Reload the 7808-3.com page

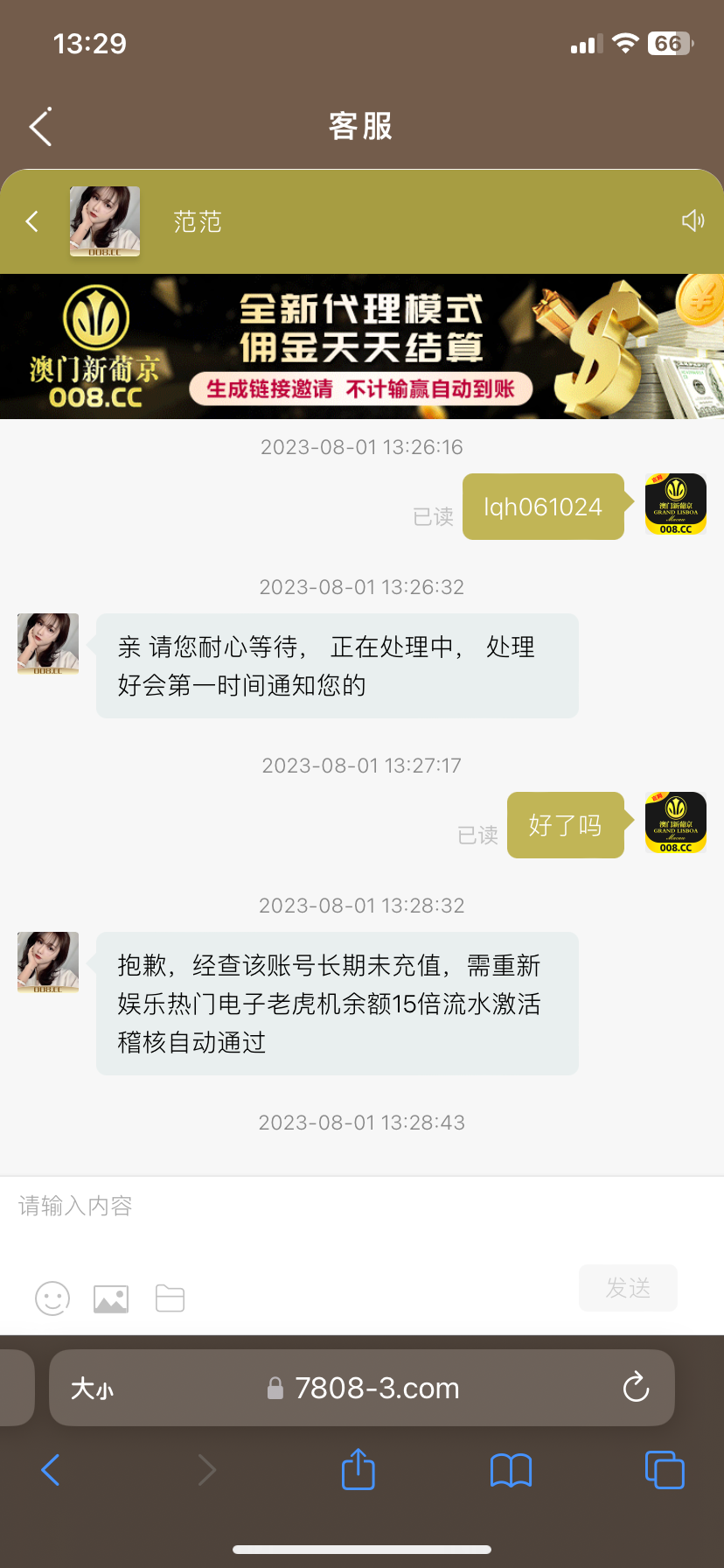point(636,1387)
